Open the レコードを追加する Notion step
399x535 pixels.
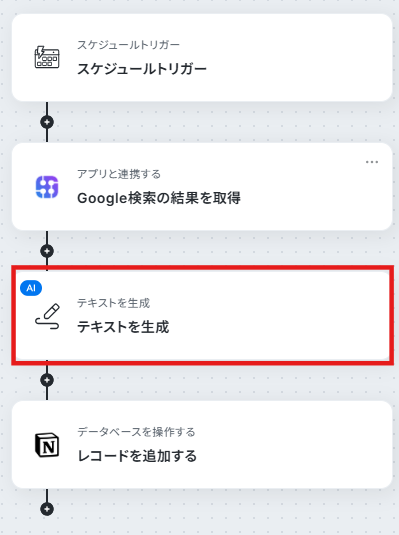pyautogui.click(x=202, y=445)
